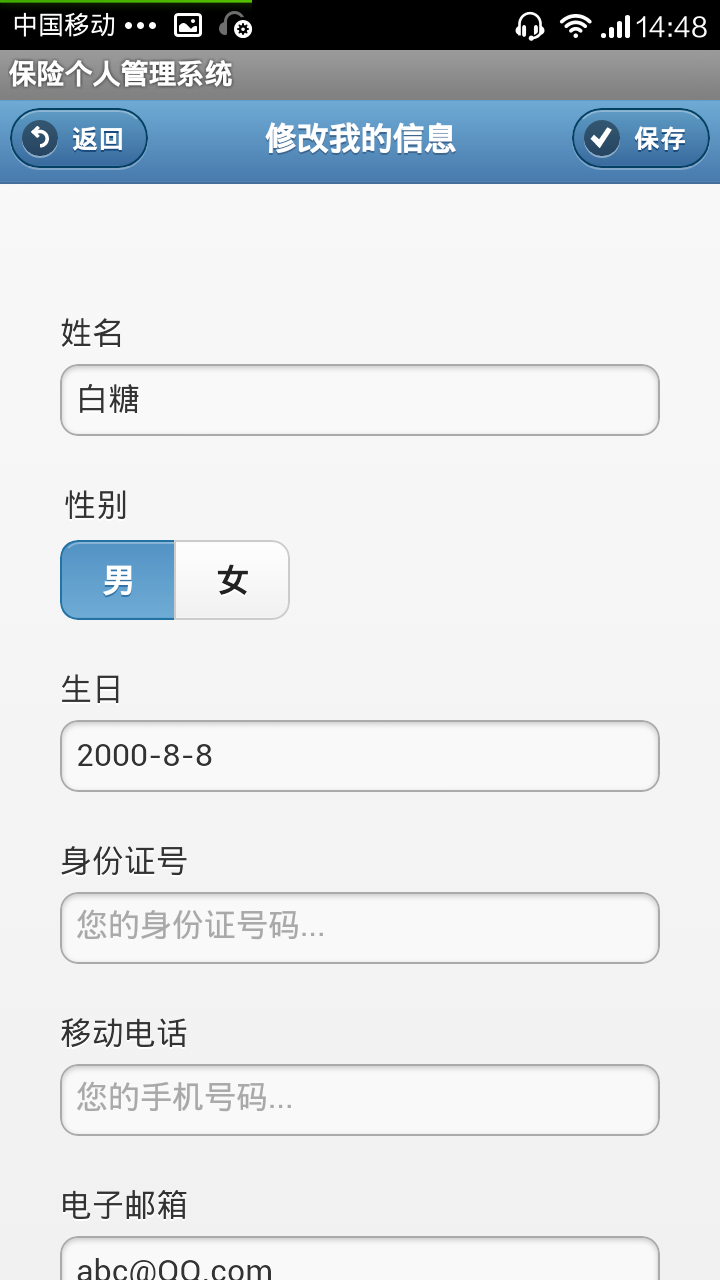Focus the 身份证号 ID number field
This screenshot has width=720, height=1280.
pyautogui.click(x=360, y=928)
